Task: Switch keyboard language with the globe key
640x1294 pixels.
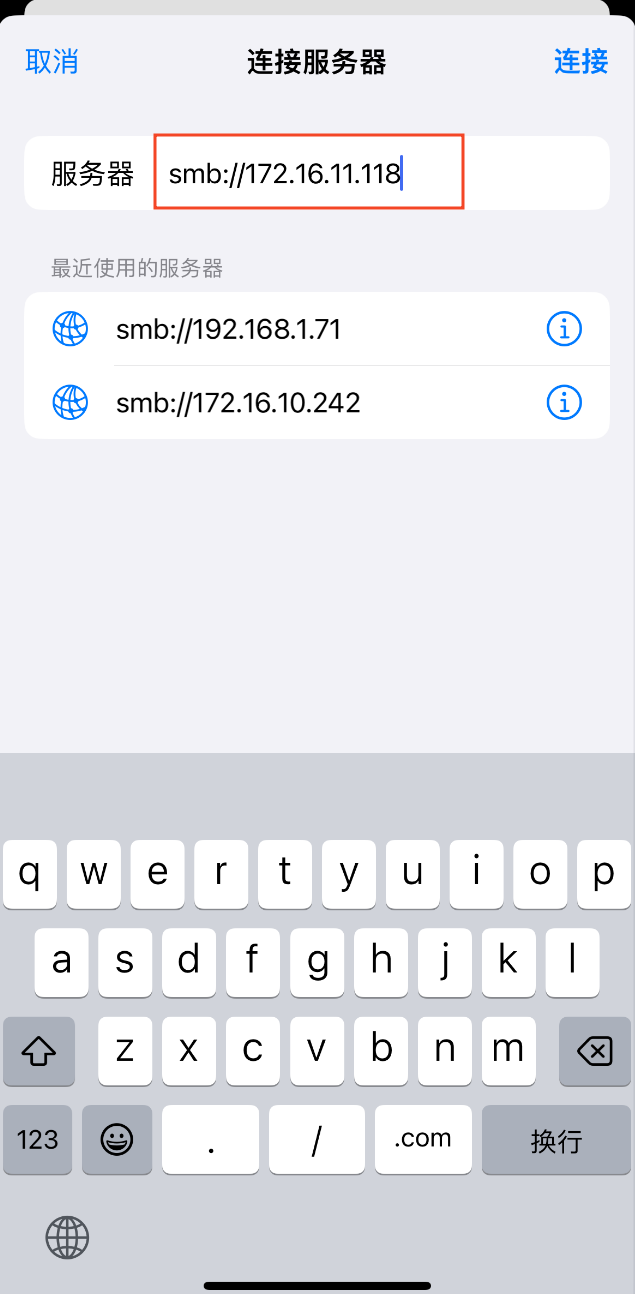Action: pos(67,1237)
